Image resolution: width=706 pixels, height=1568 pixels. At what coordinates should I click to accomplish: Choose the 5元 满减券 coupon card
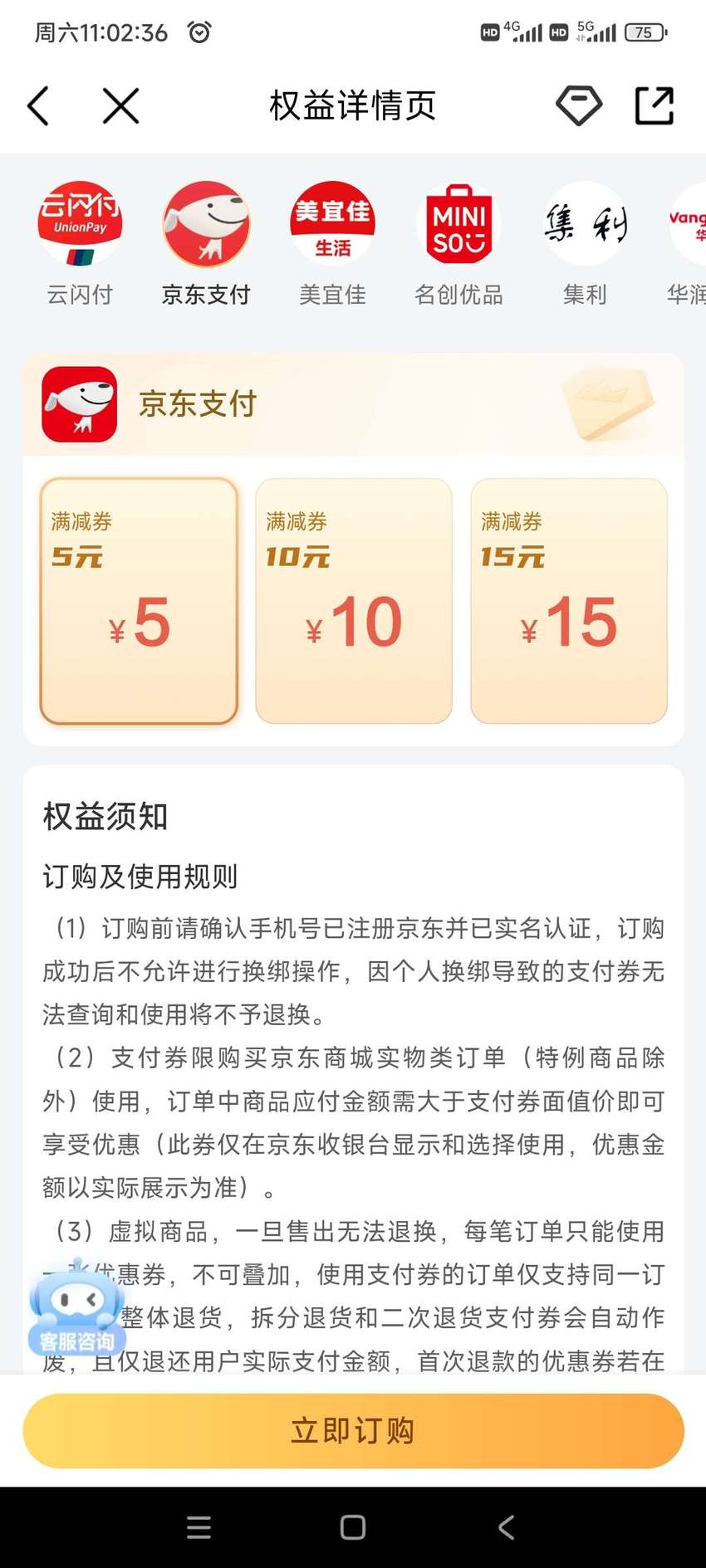click(139, 601)
